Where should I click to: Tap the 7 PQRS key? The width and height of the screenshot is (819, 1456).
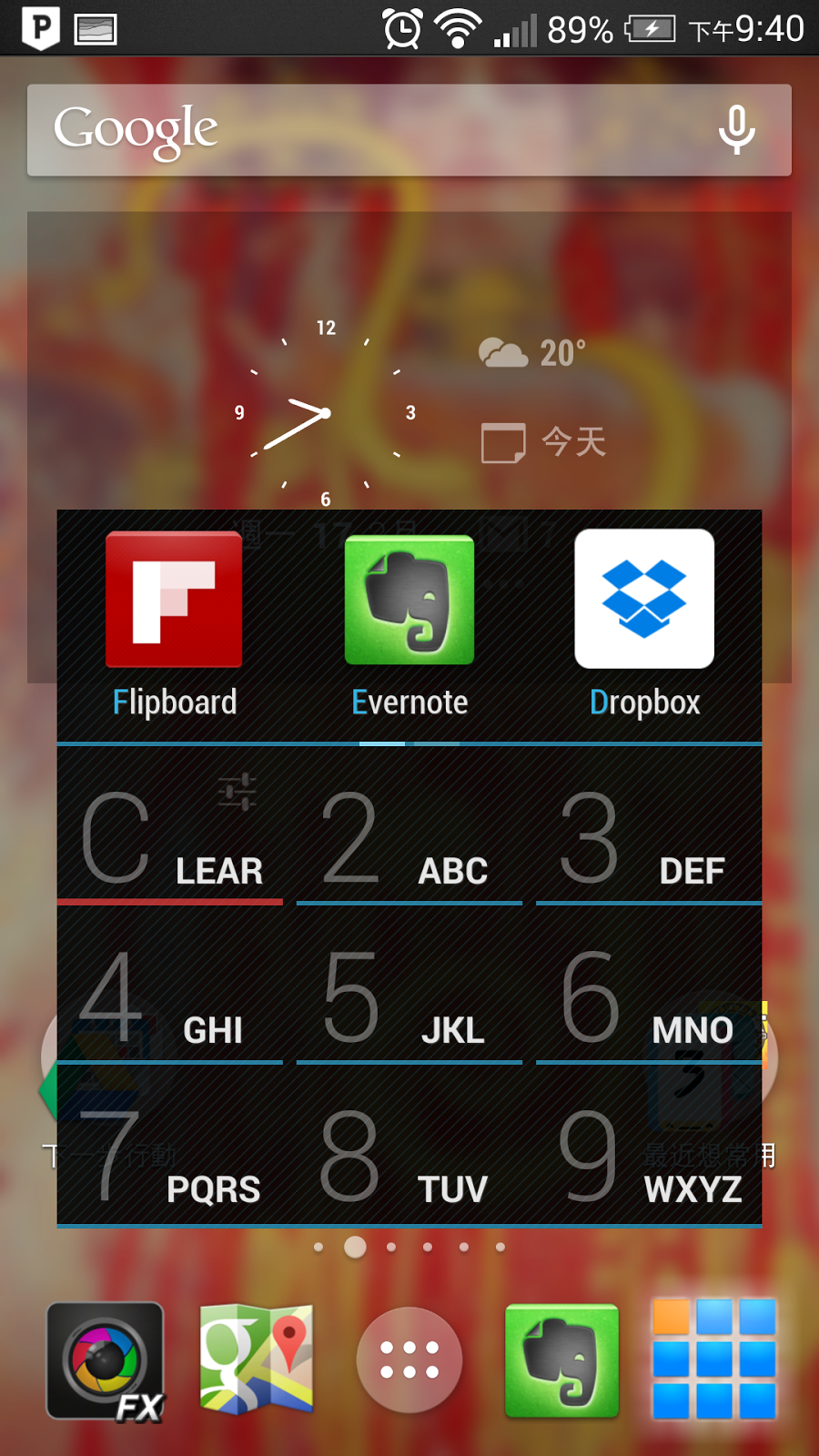coord(170,1156)
